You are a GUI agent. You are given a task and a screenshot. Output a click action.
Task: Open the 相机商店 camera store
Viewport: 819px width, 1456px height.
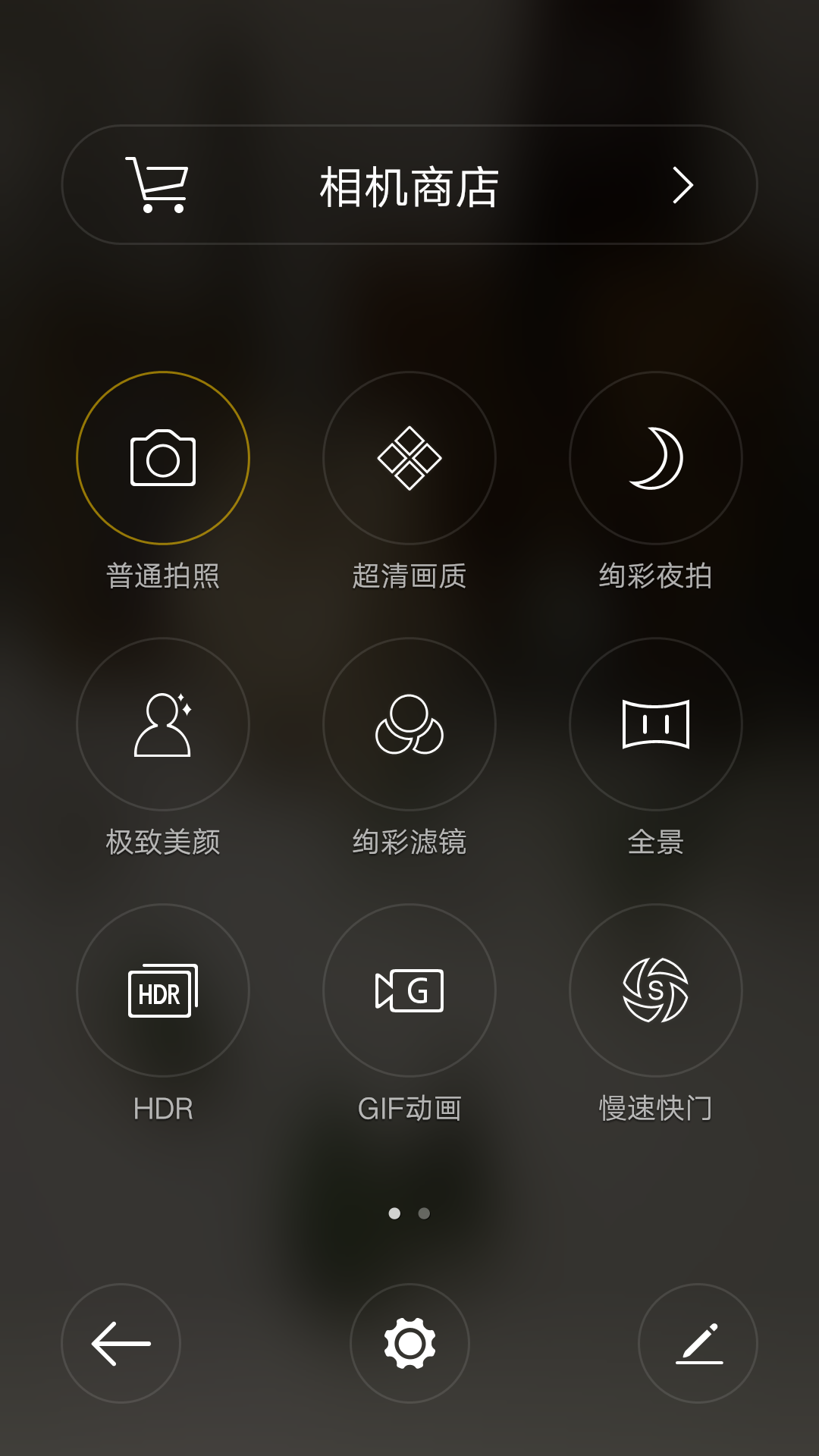tap(409, 185)
